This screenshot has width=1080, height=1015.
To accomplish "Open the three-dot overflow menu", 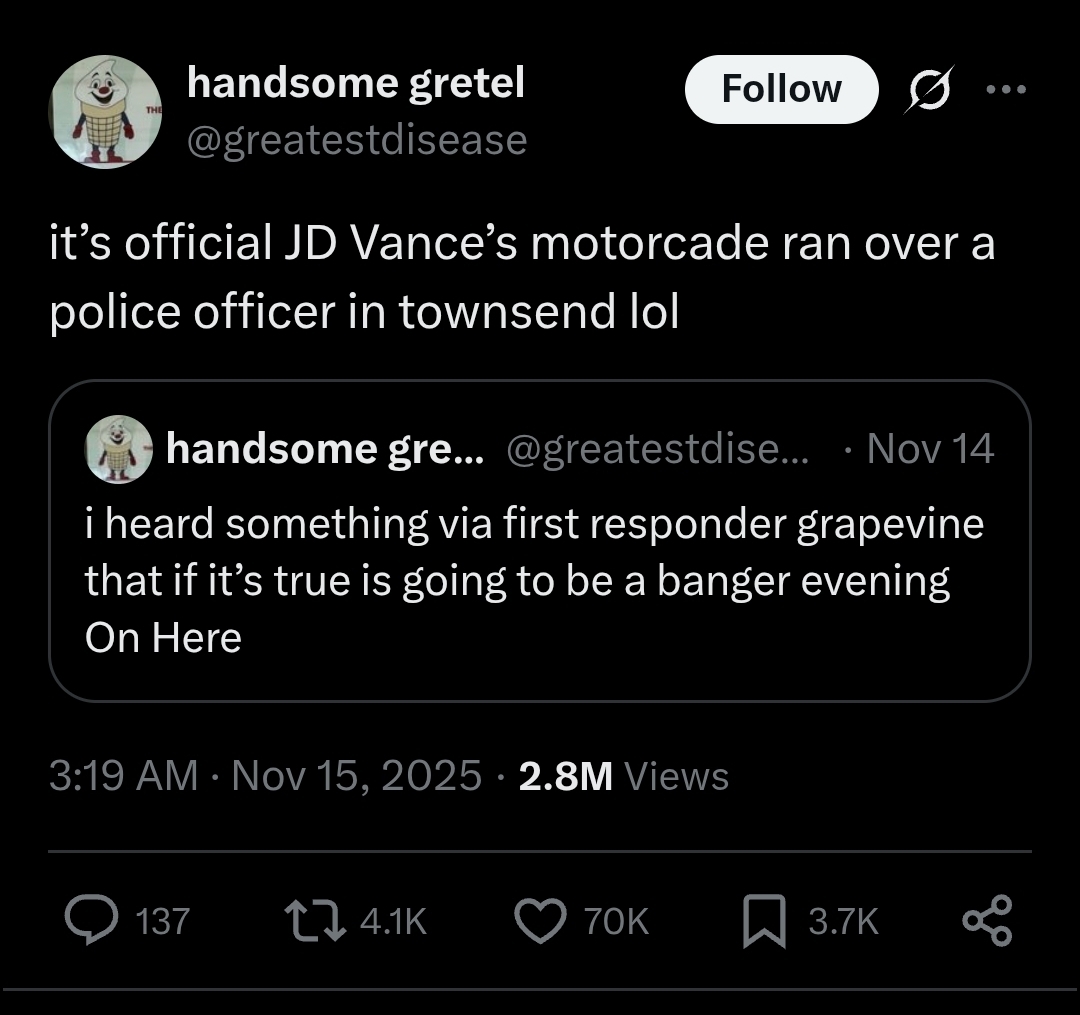I will (1005, 89).
